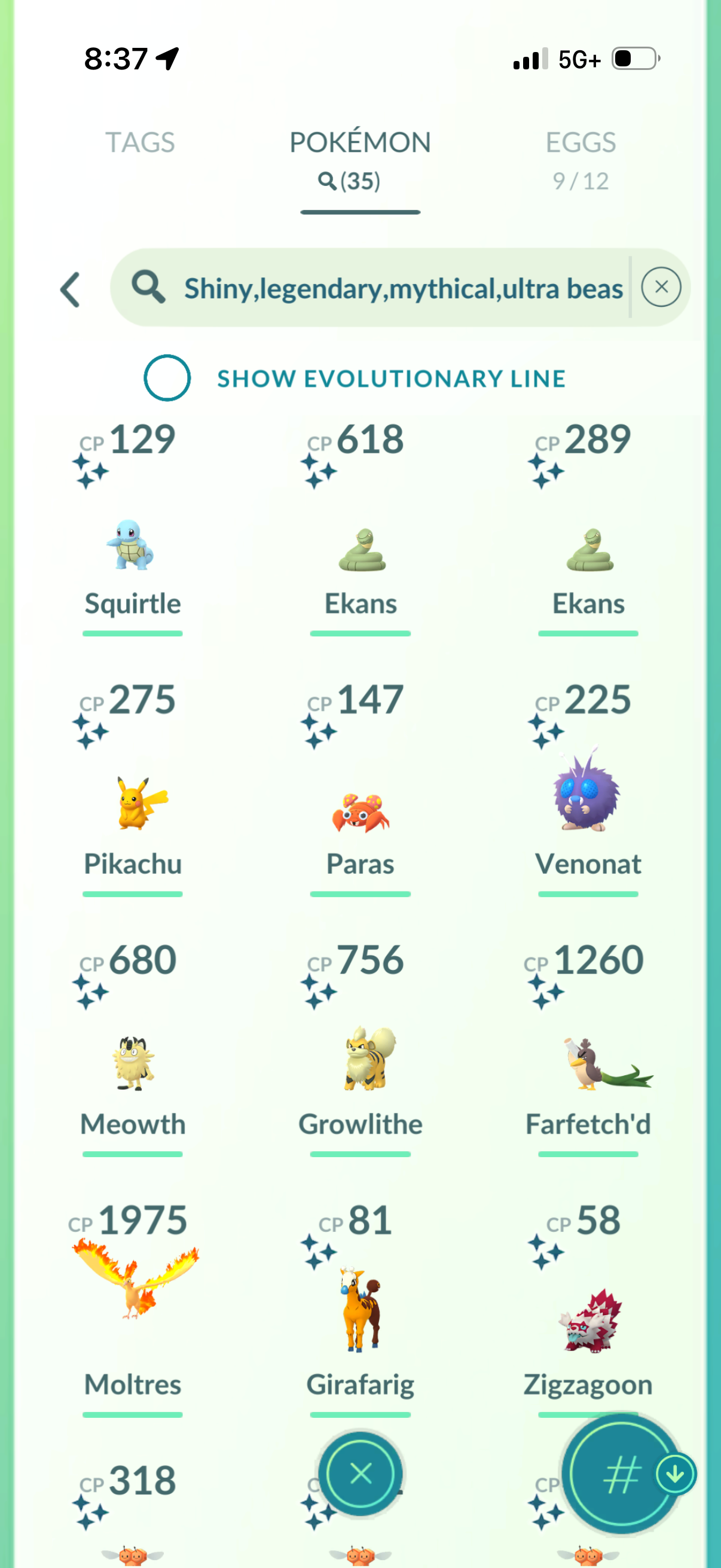Viewport: 721px width, 1568px height.
Task: Select the shiny Pikachu CP 275
Action: [x=133, y=804]
